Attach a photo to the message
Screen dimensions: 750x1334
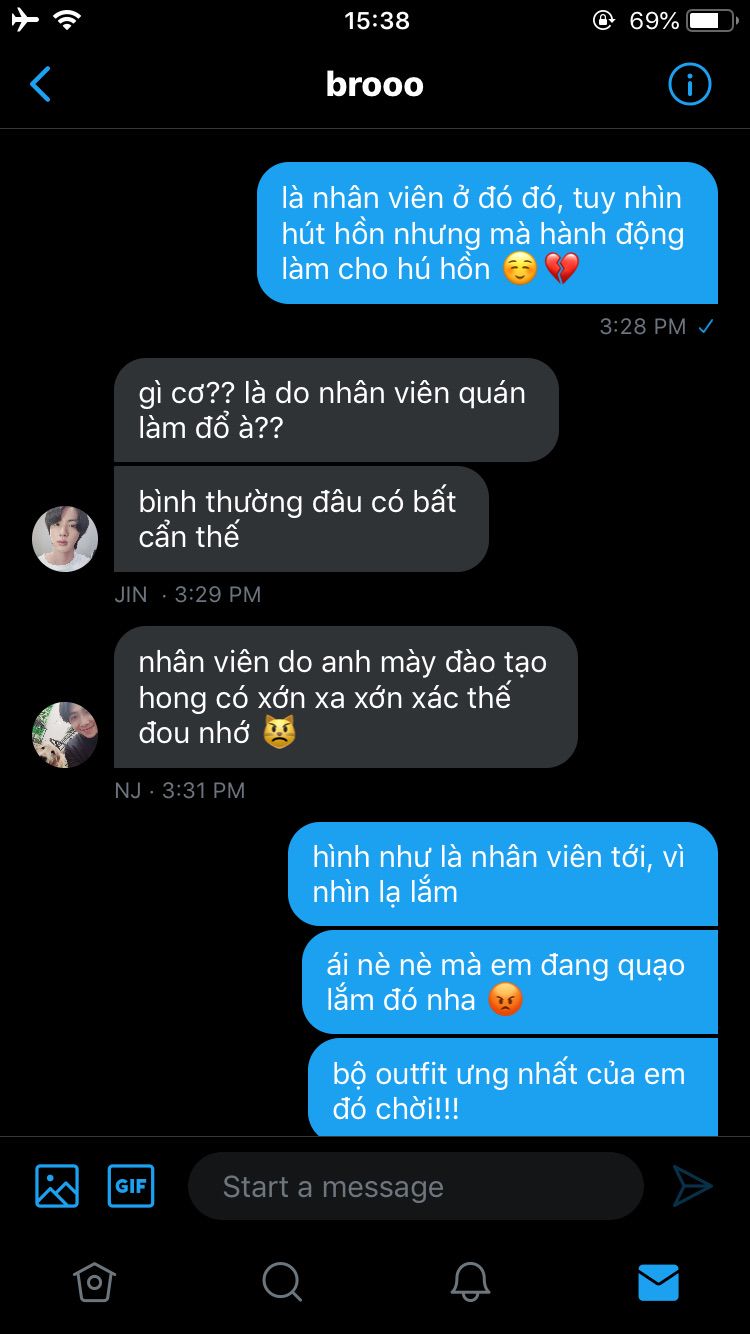pos(57,1186)
